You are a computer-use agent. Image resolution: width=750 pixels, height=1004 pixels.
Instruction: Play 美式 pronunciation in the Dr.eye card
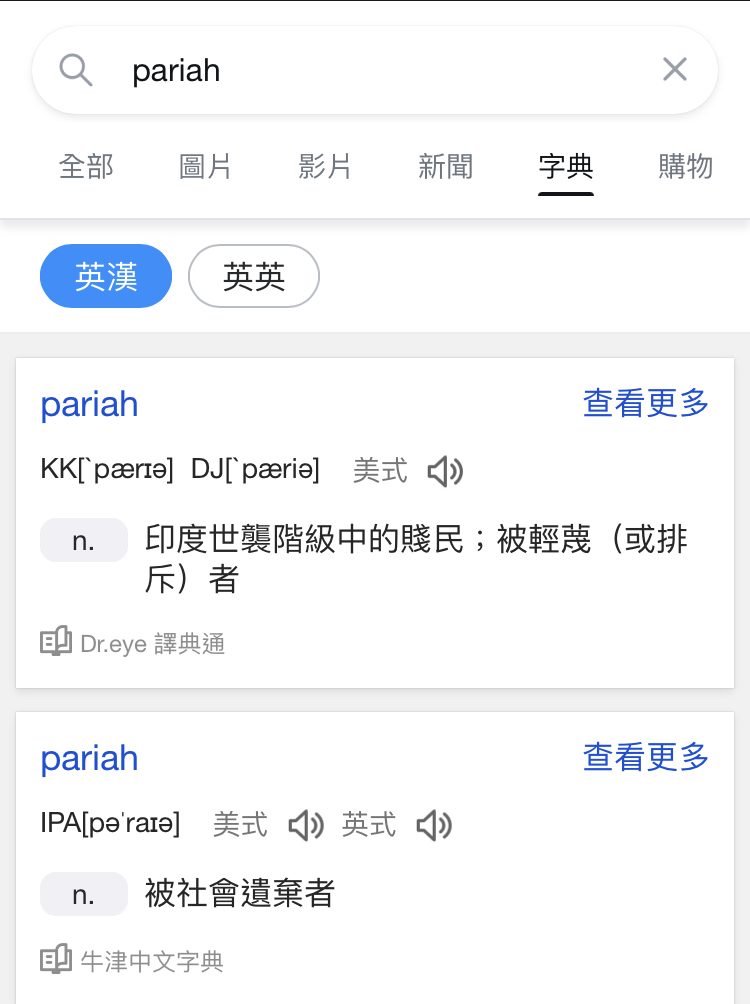click(x=445, y=471)
